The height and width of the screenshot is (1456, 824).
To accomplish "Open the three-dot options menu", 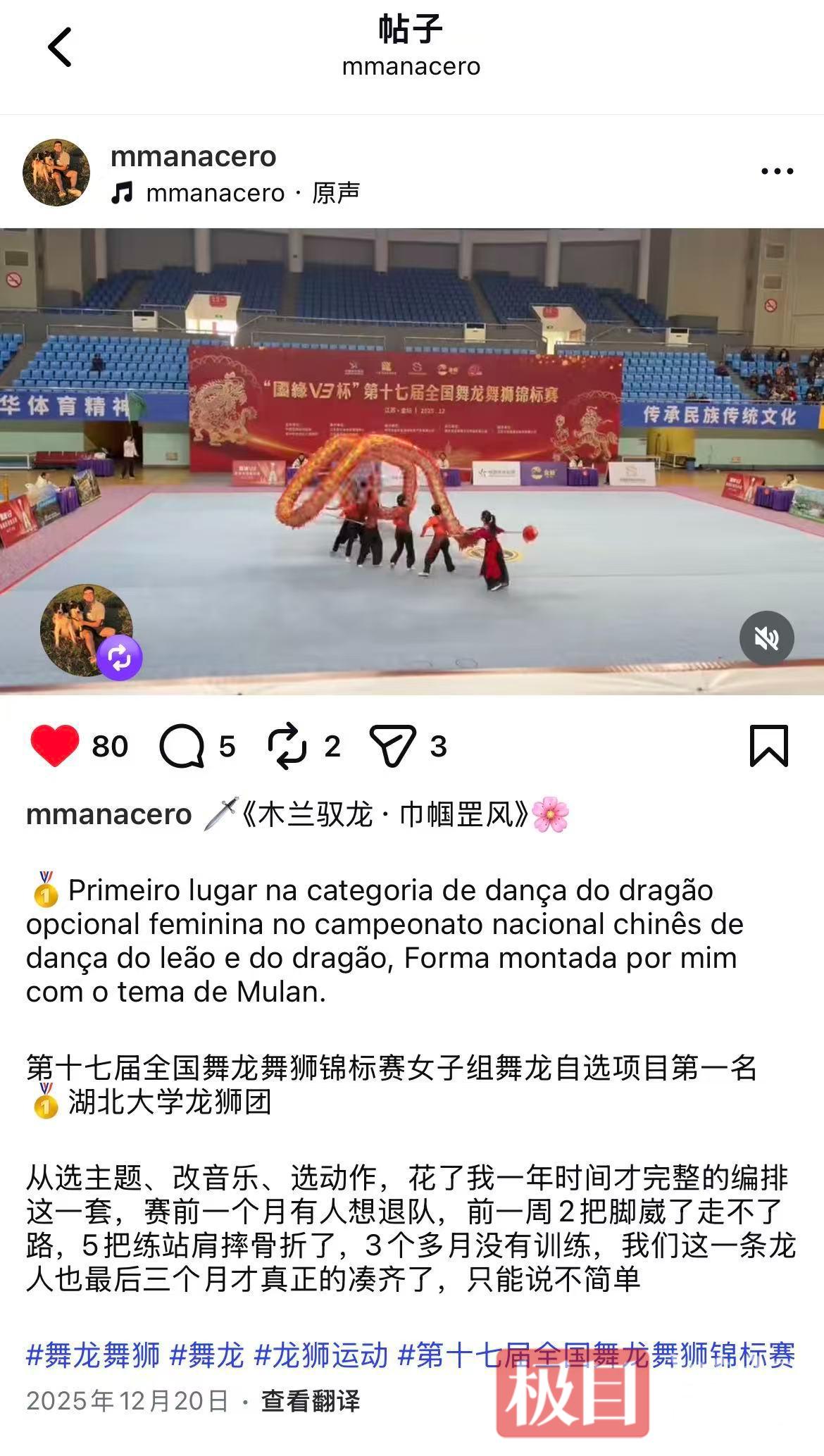I will pyautogui.click(x=777, y=171).
